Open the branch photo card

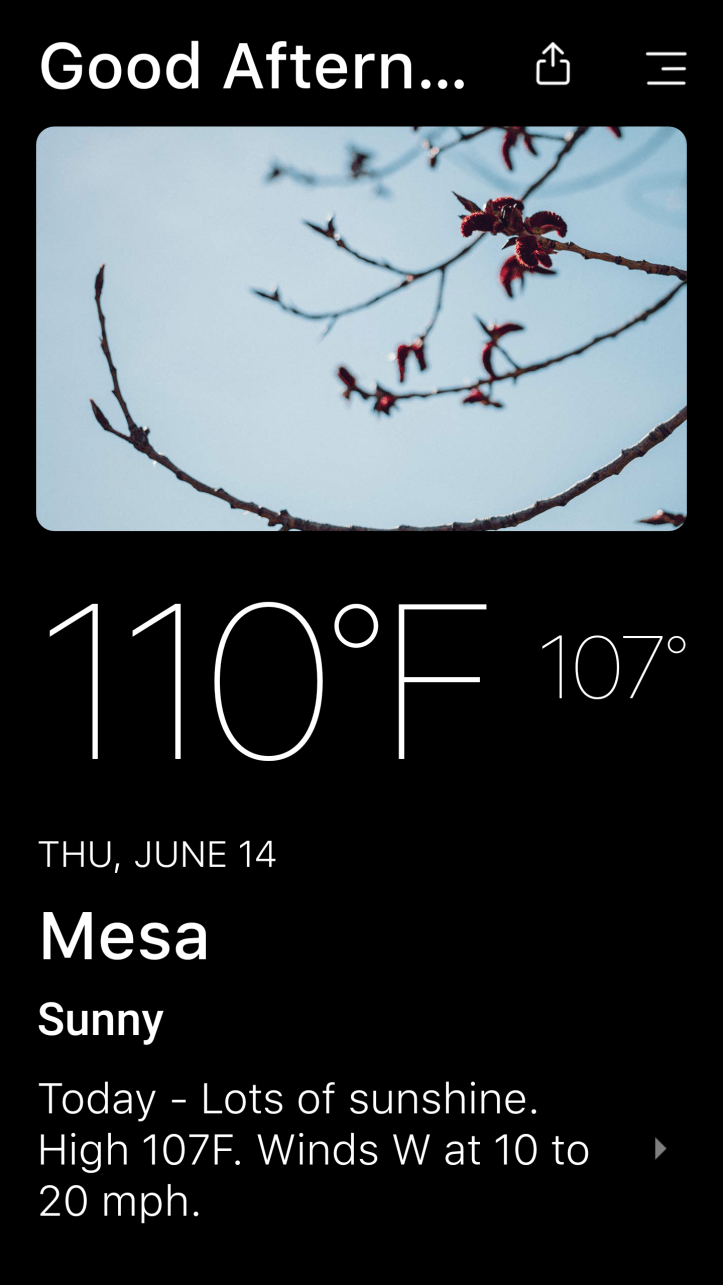tap(361, 328)
